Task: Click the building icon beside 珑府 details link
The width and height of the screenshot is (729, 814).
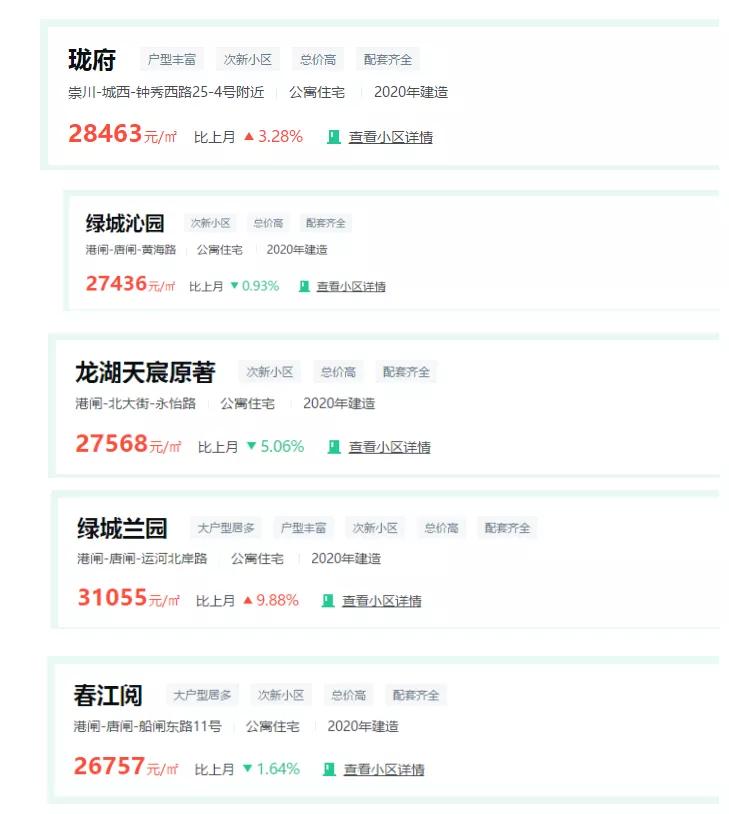Action: coord(332,137)
